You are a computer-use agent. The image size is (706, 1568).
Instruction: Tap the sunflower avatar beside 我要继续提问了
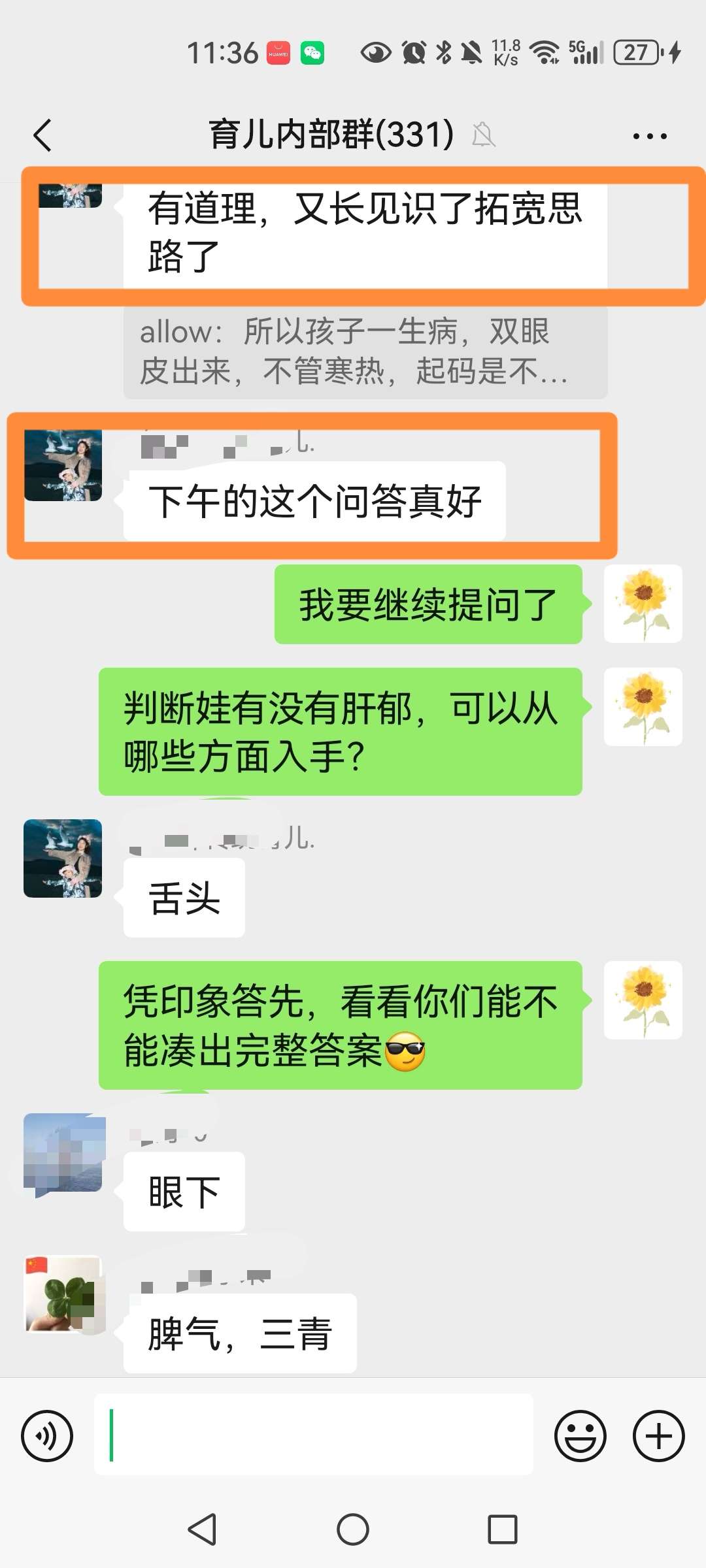643,604
